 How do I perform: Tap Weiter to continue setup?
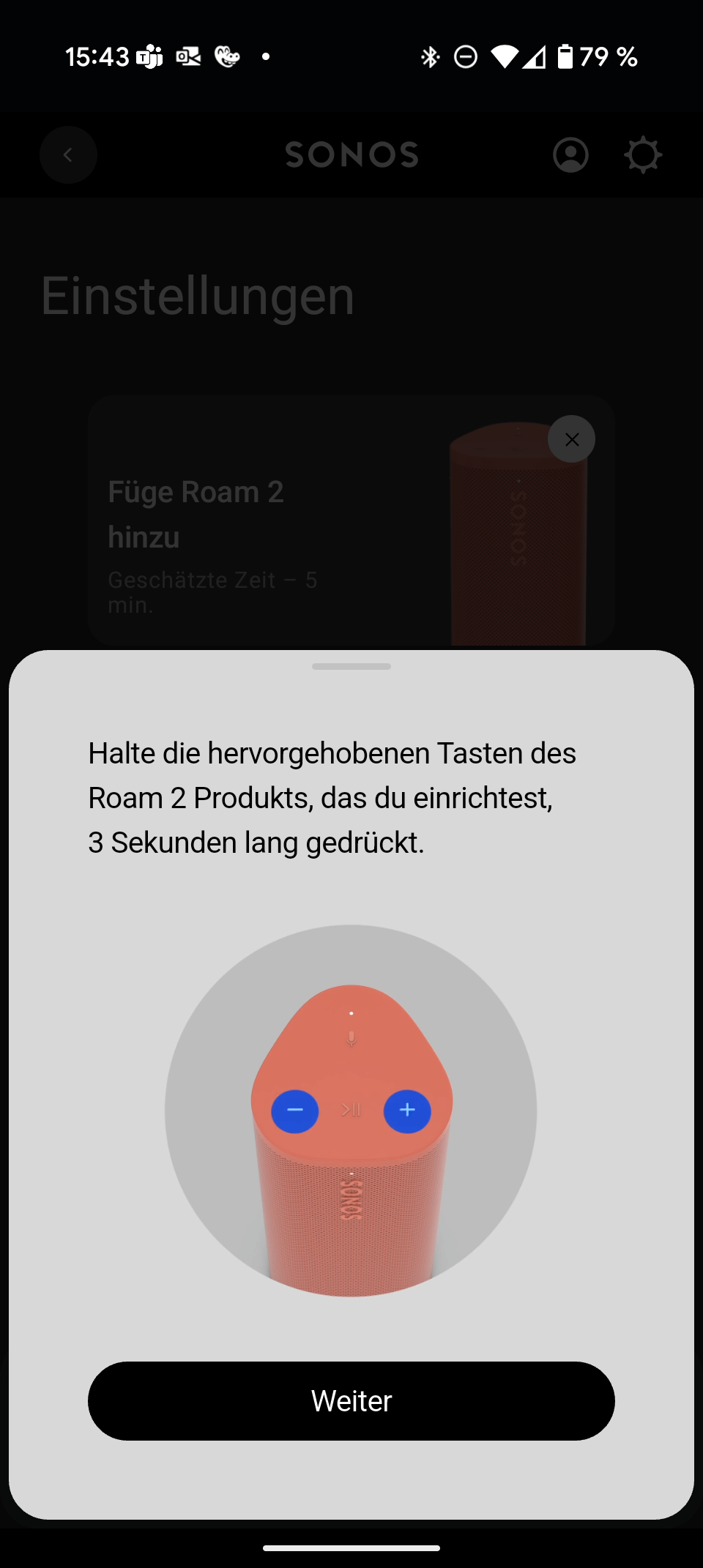(x=351, y=1400)
